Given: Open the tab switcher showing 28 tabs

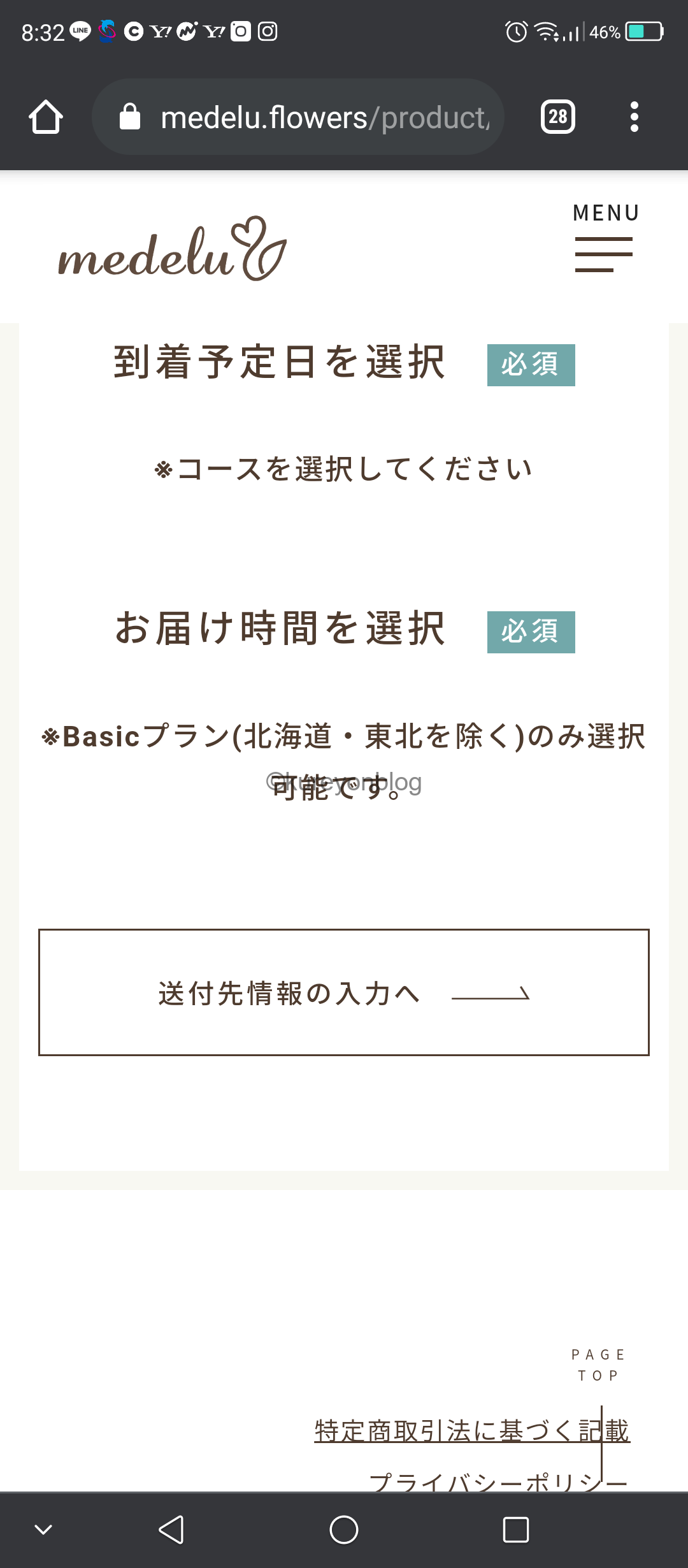Looking at the screenshot, I should pos(558,117).
